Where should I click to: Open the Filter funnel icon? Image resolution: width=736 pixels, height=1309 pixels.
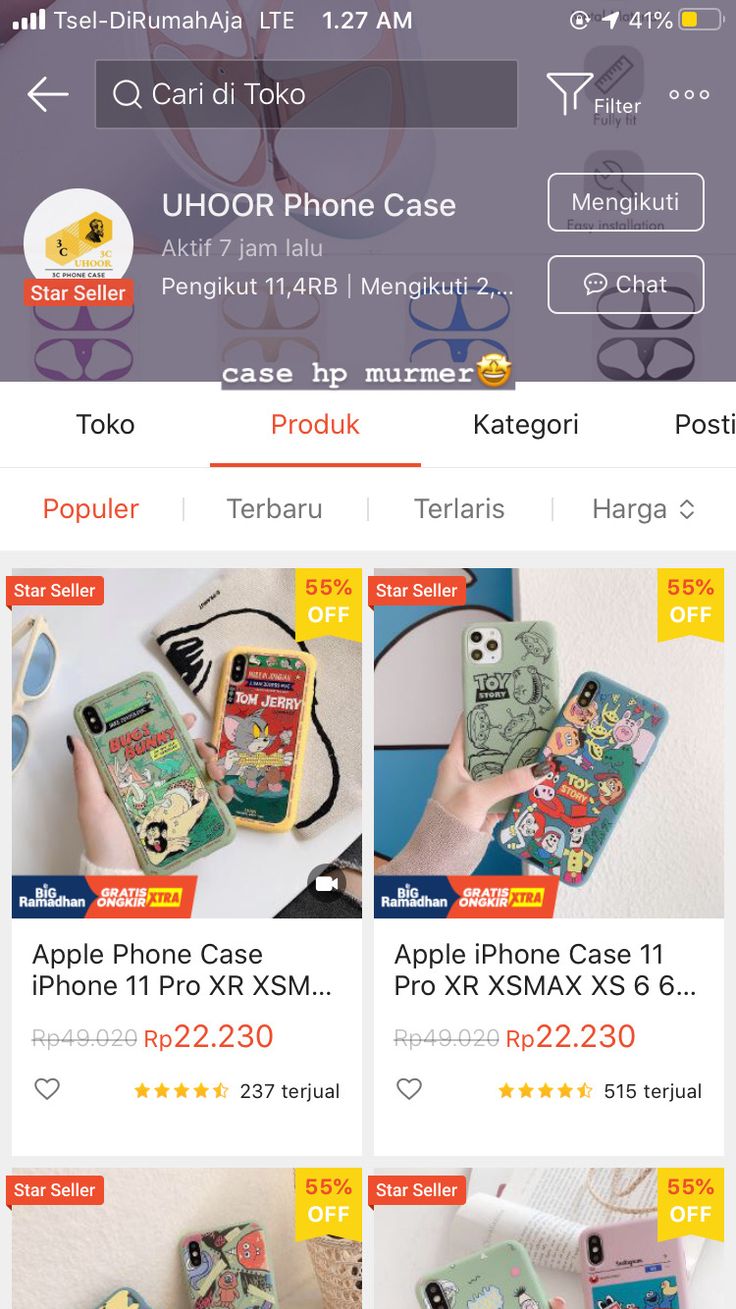571,94
